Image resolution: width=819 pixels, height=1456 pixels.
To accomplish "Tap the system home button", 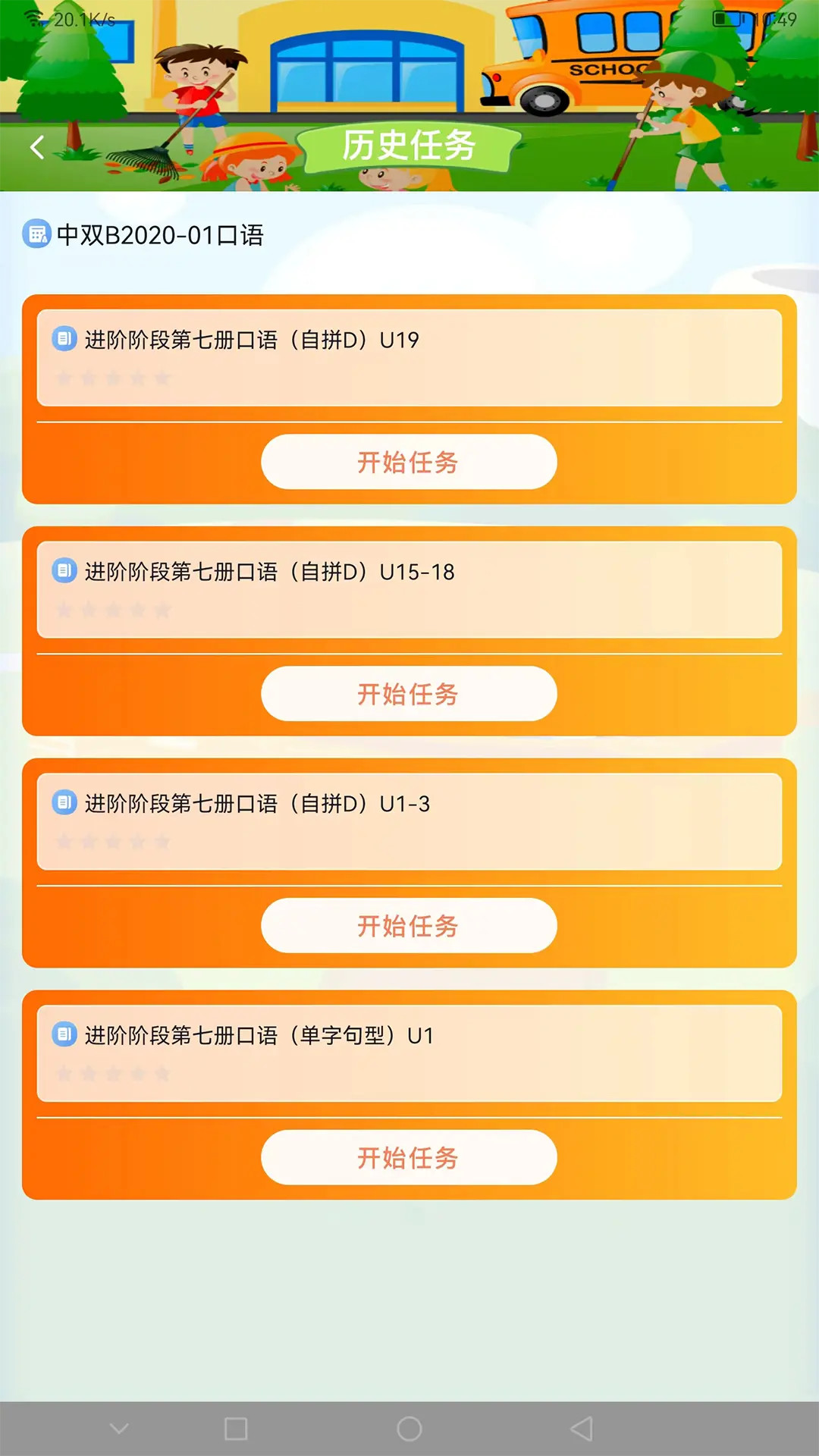I will (409, 1429).
